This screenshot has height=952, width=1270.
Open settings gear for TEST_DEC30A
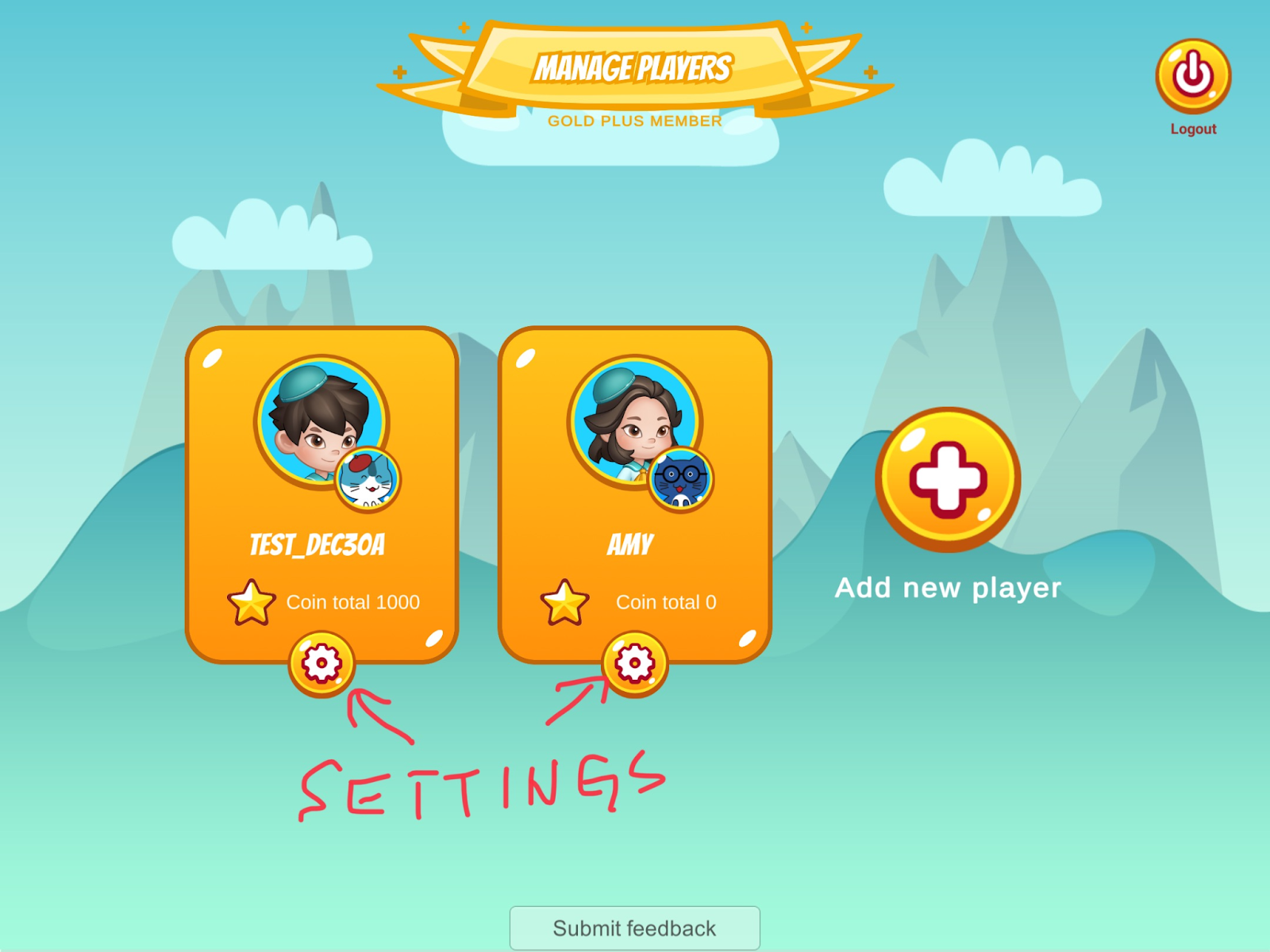(x=321, y=664)
